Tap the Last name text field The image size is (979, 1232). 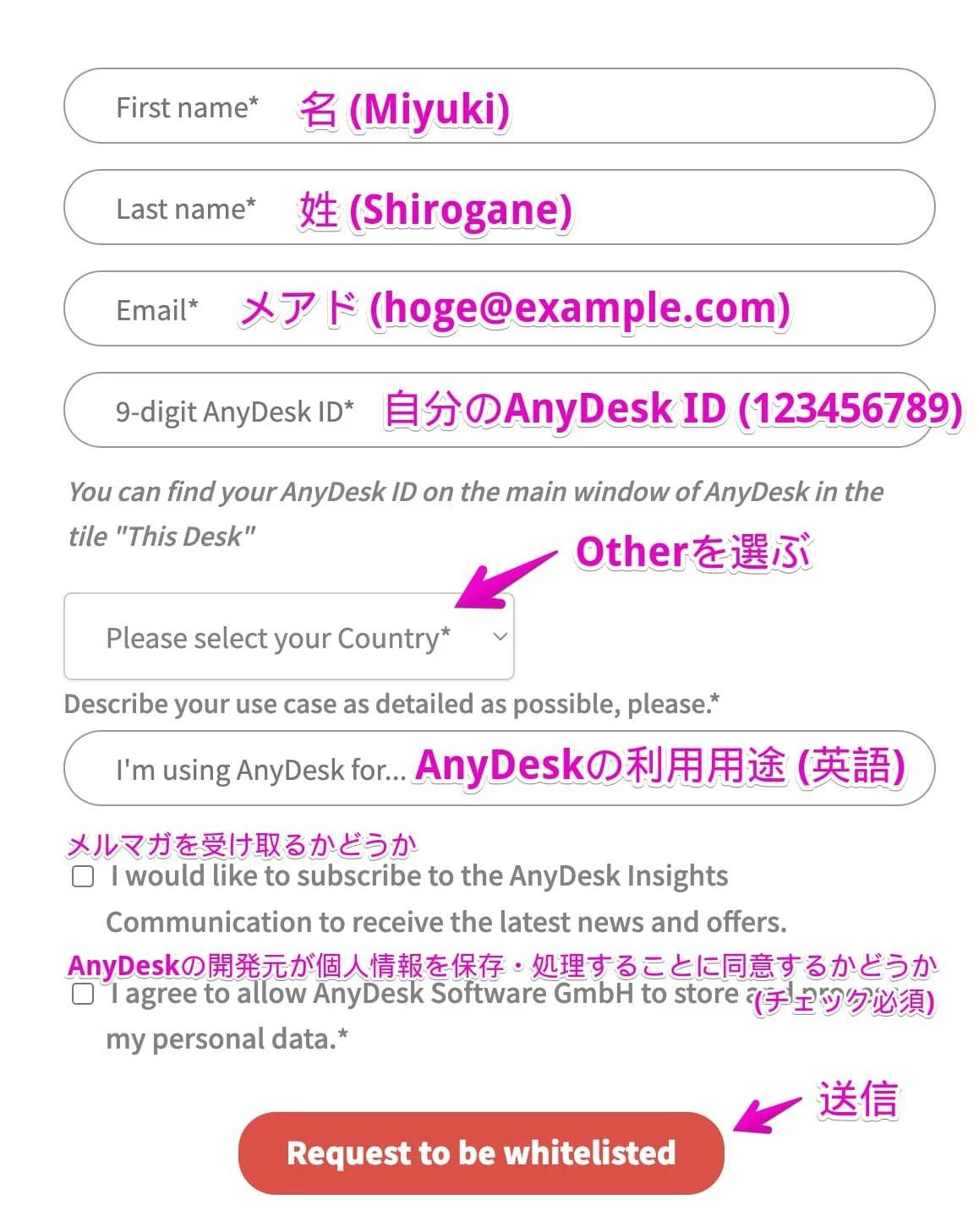tap(499, 208)
